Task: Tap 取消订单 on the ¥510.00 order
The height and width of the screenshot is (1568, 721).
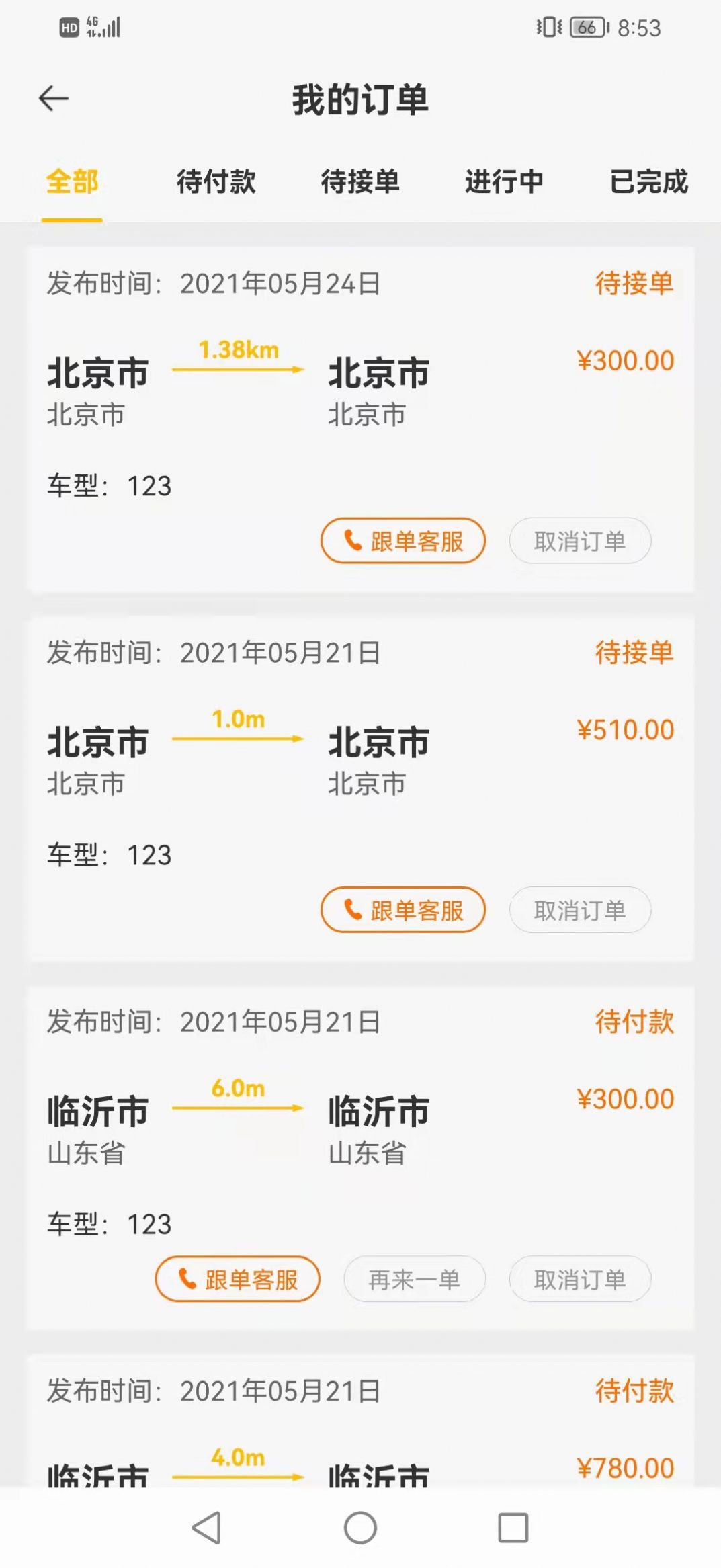Action: 580,910
